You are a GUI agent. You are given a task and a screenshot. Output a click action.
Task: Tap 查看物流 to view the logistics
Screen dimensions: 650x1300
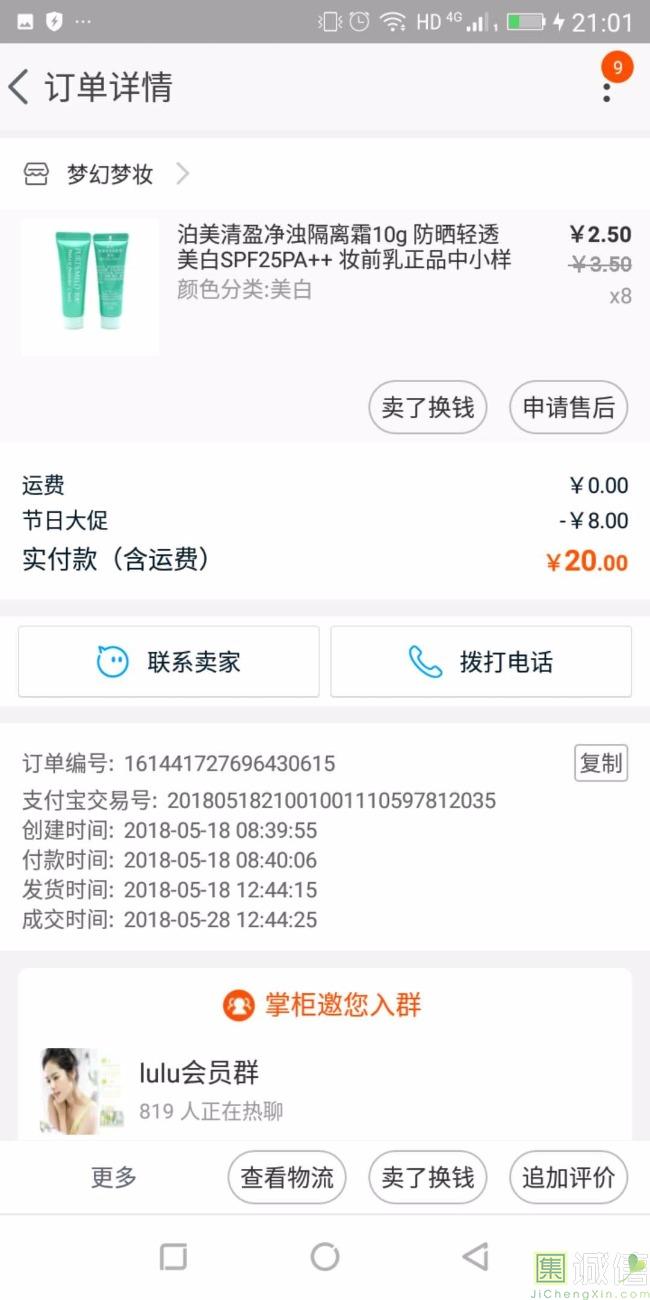(x=287, y=1177)
